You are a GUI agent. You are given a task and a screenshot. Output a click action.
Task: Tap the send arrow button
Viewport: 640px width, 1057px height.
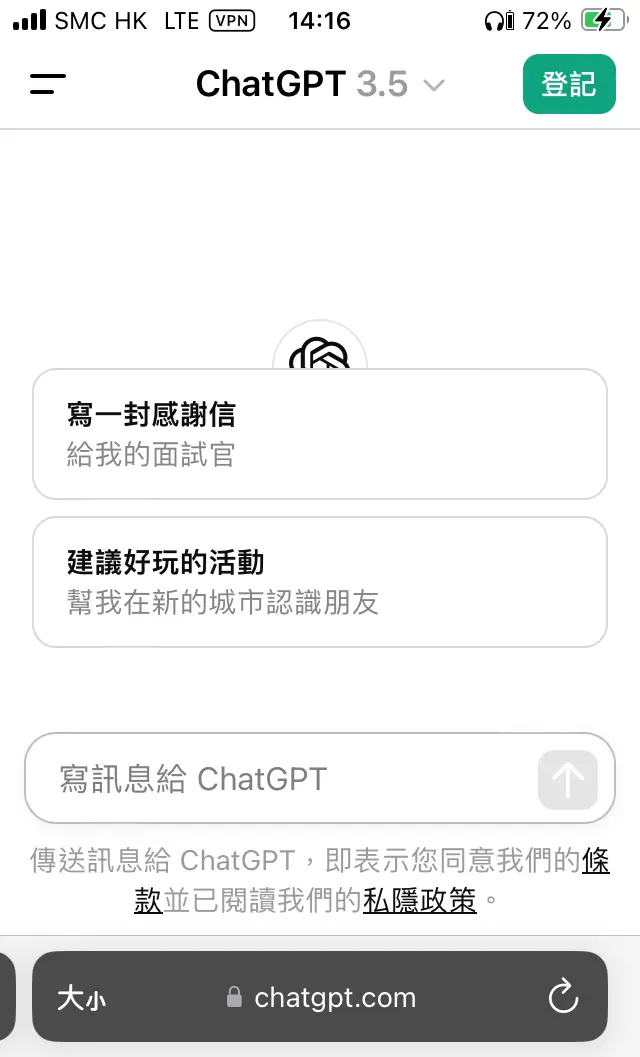[568, 779]
